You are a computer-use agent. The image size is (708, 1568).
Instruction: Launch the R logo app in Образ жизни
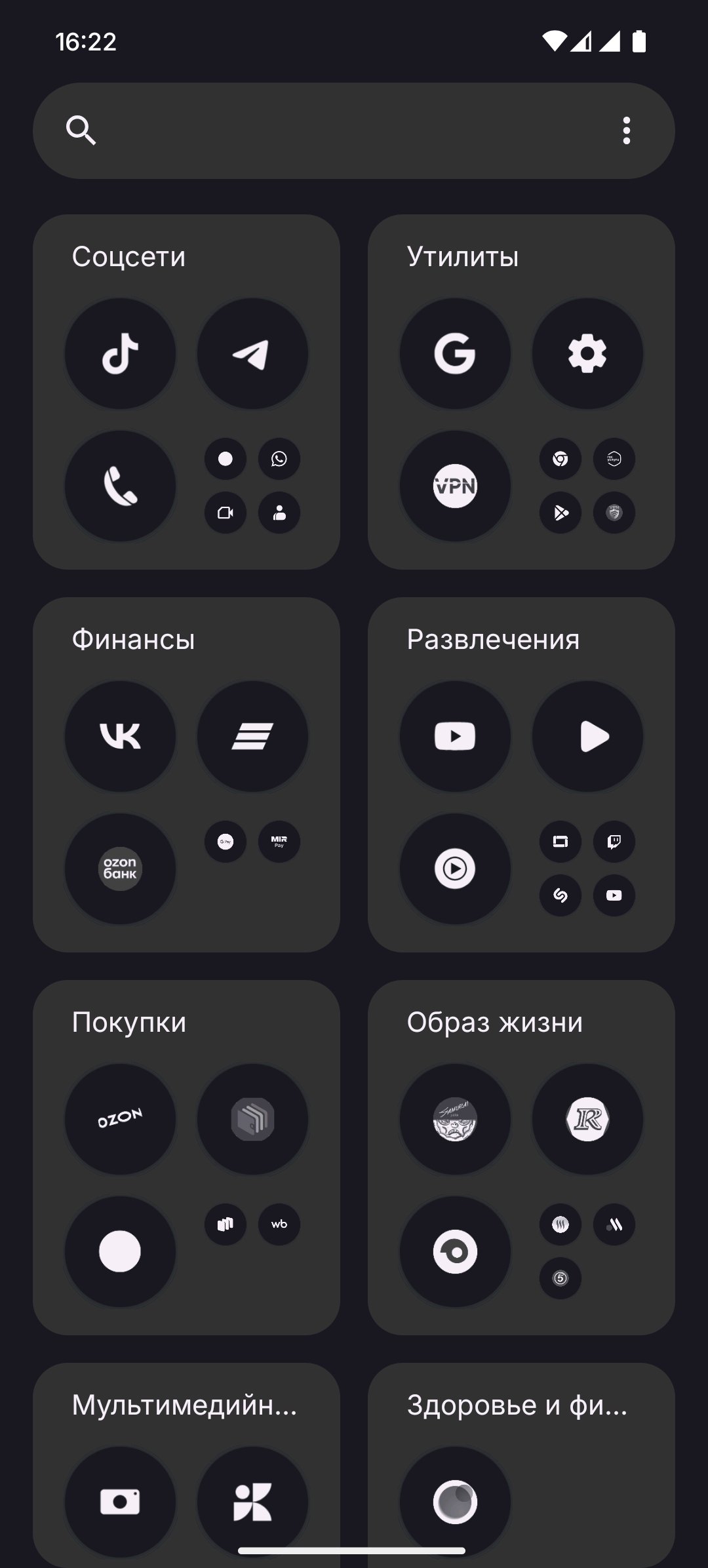587,1119
